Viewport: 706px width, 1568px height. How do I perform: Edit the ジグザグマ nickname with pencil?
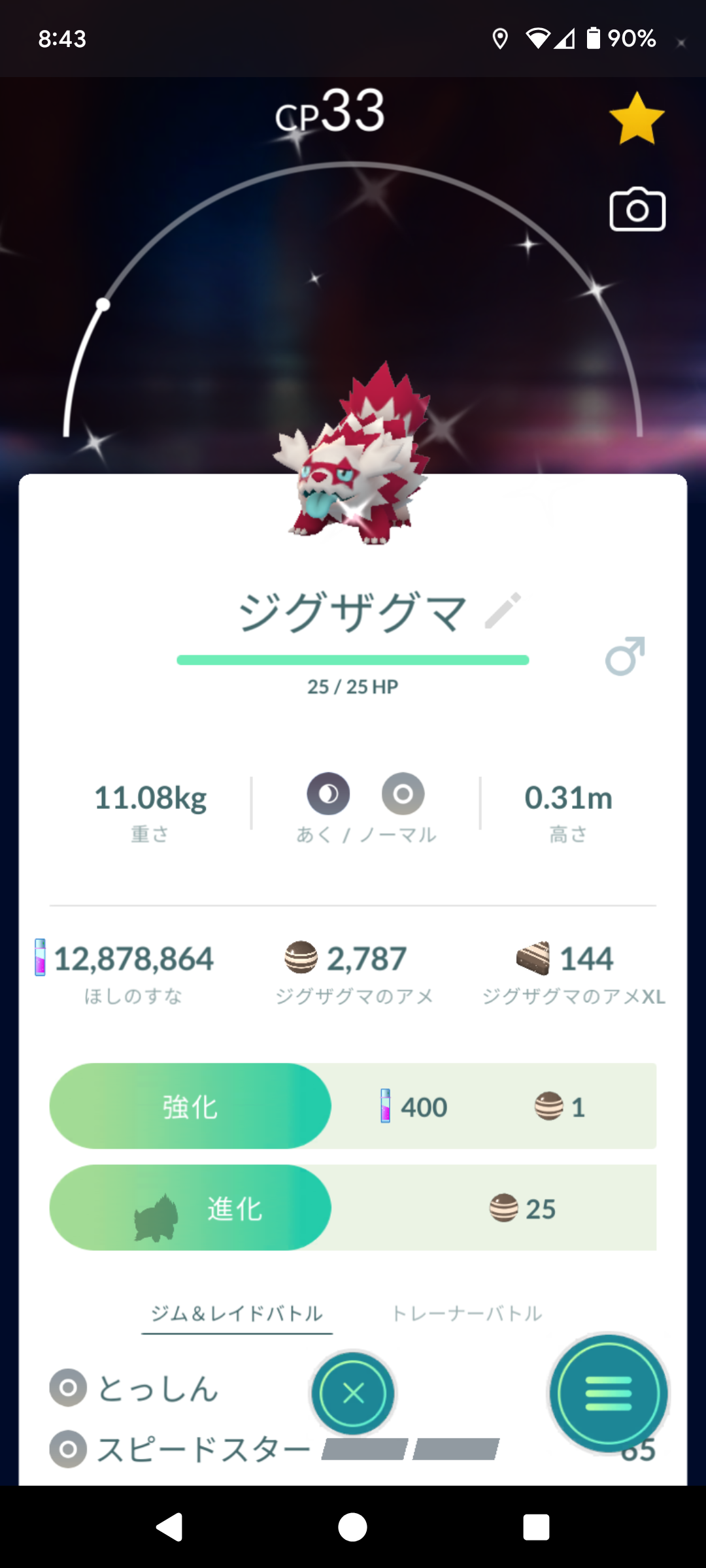coord(503,611)
